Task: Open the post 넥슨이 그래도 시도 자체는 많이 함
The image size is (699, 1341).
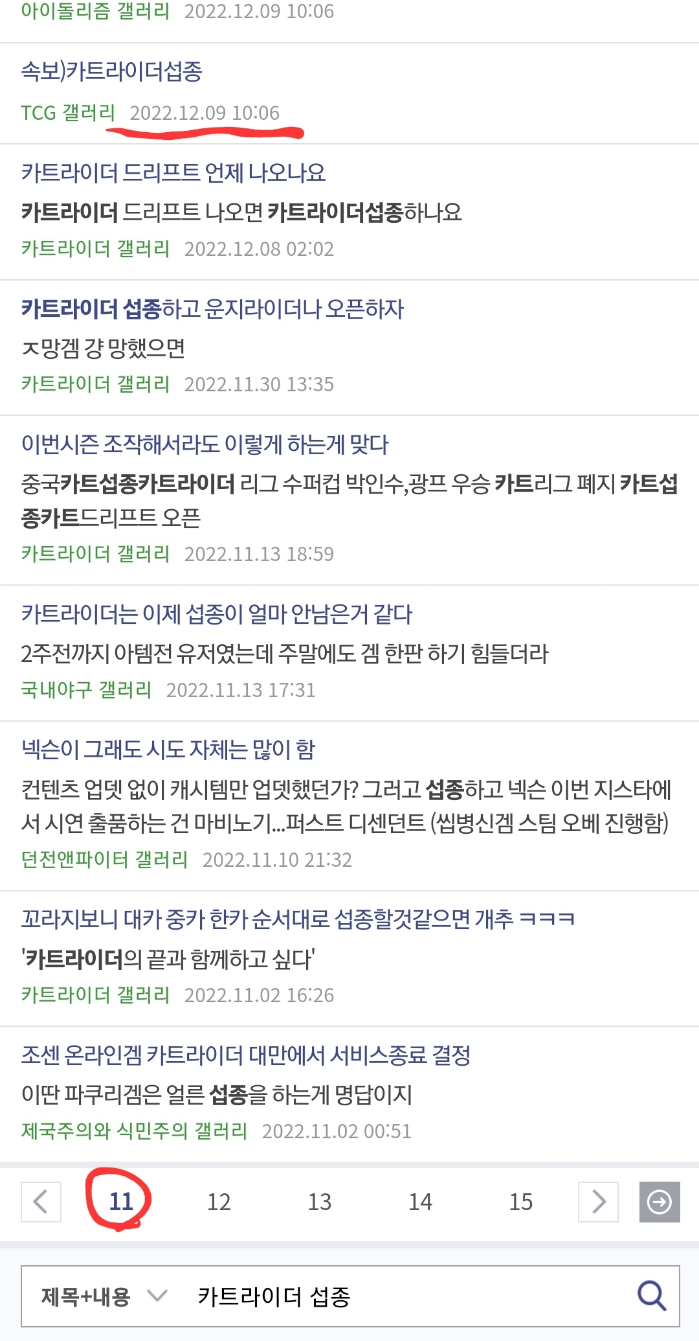Action: point(168,749)
